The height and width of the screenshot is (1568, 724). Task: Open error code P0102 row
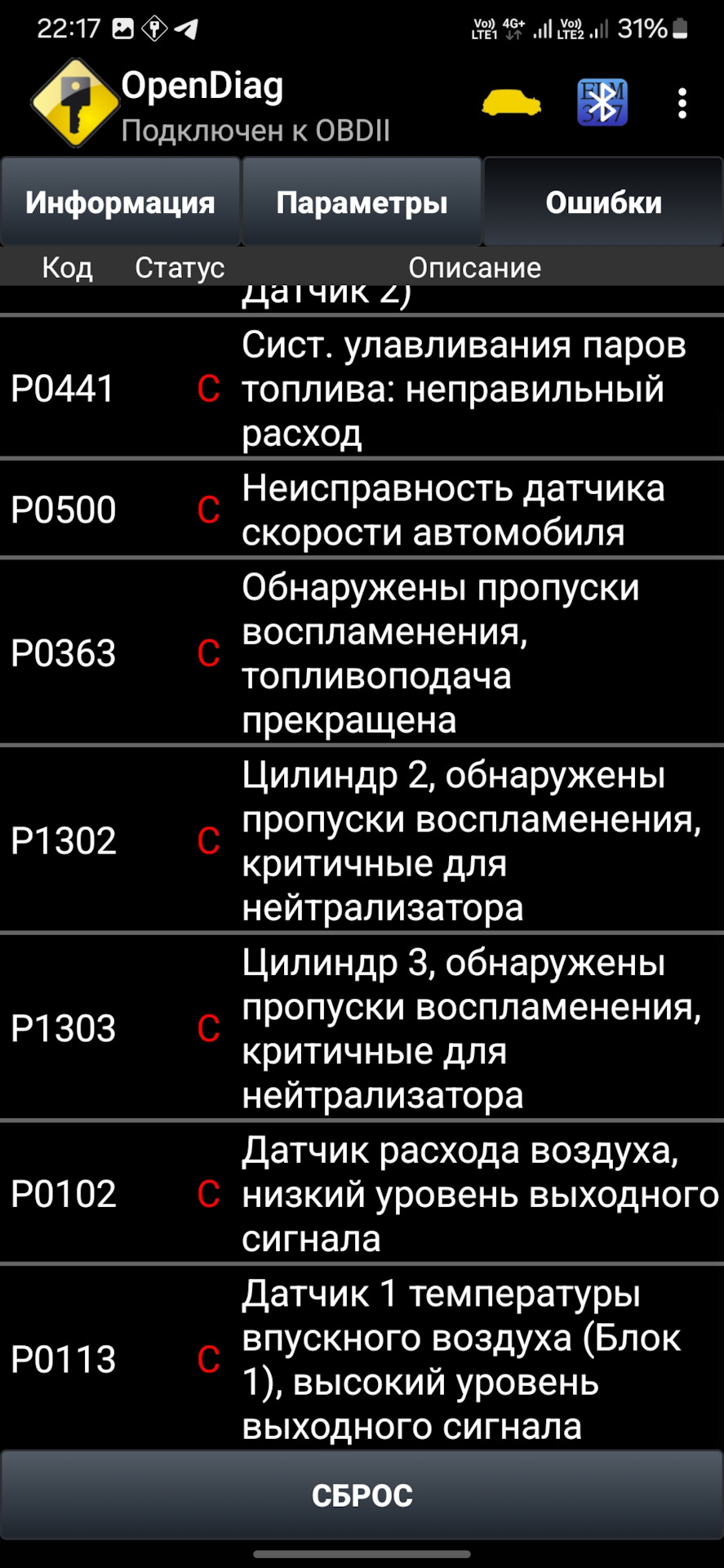pos(362,1194)
